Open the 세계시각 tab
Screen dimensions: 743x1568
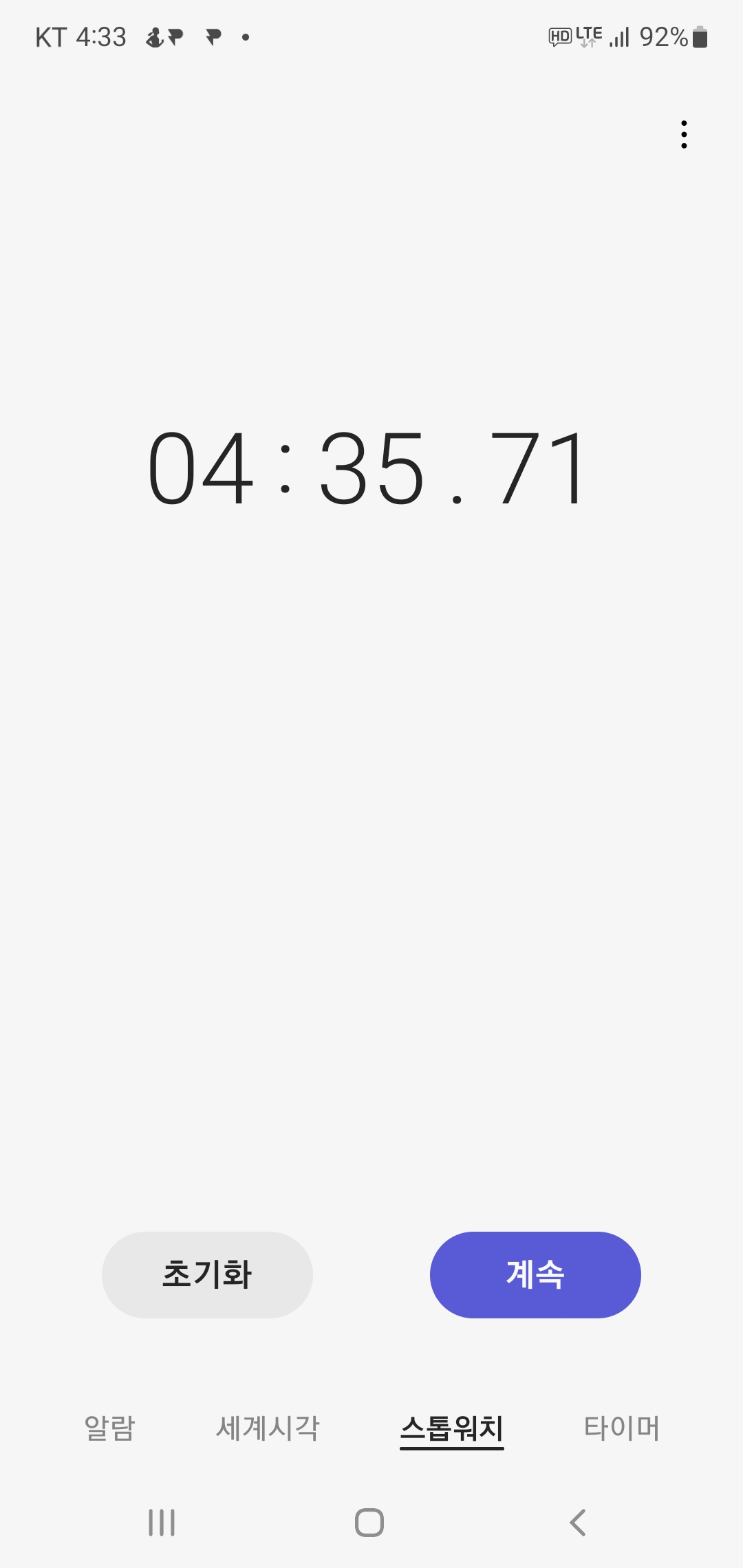click(268, 1428)
